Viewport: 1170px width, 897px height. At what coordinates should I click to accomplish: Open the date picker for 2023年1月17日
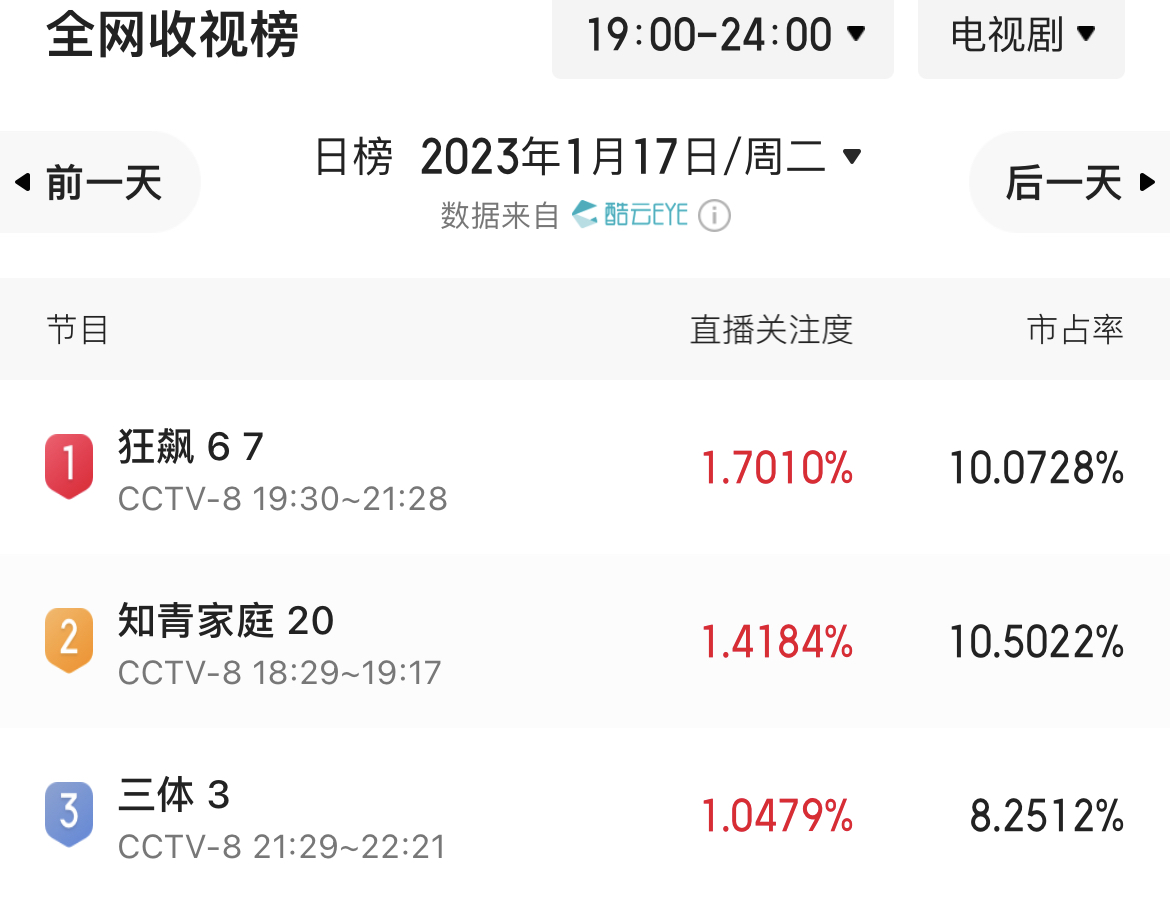point(640,157)
